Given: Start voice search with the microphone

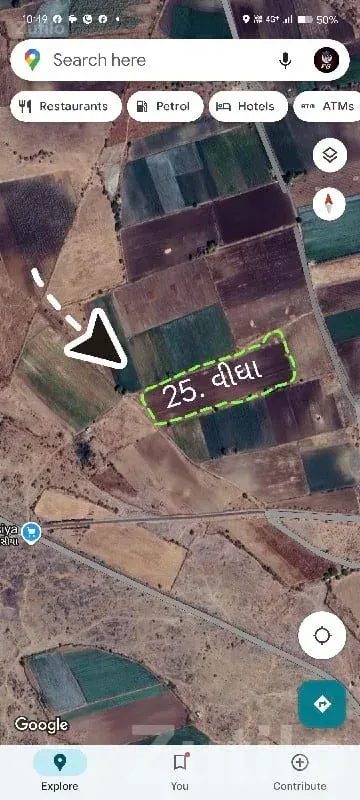Looking at the screenshot, I should 285,61.
